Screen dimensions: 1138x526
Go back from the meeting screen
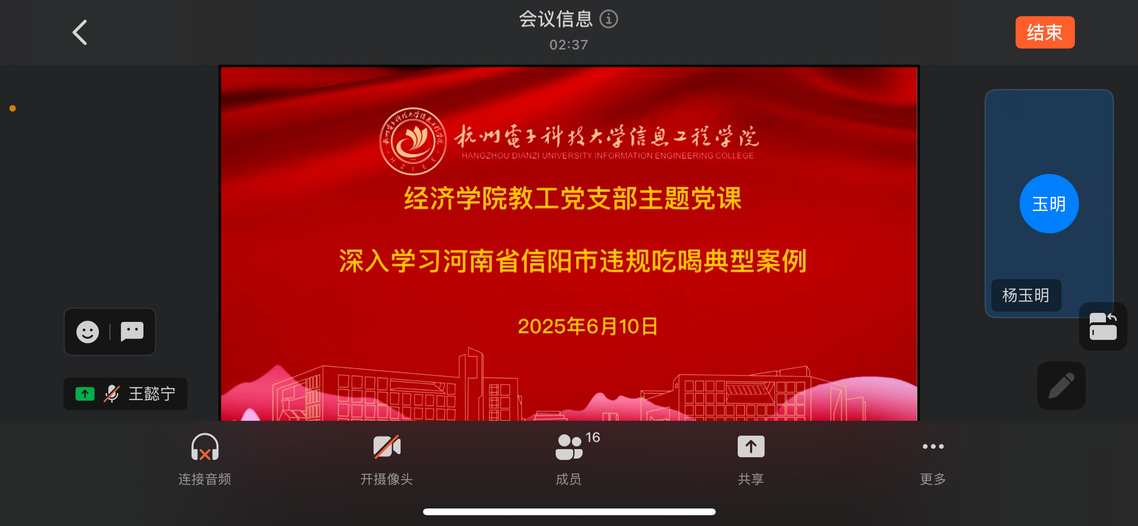[80, 33]
